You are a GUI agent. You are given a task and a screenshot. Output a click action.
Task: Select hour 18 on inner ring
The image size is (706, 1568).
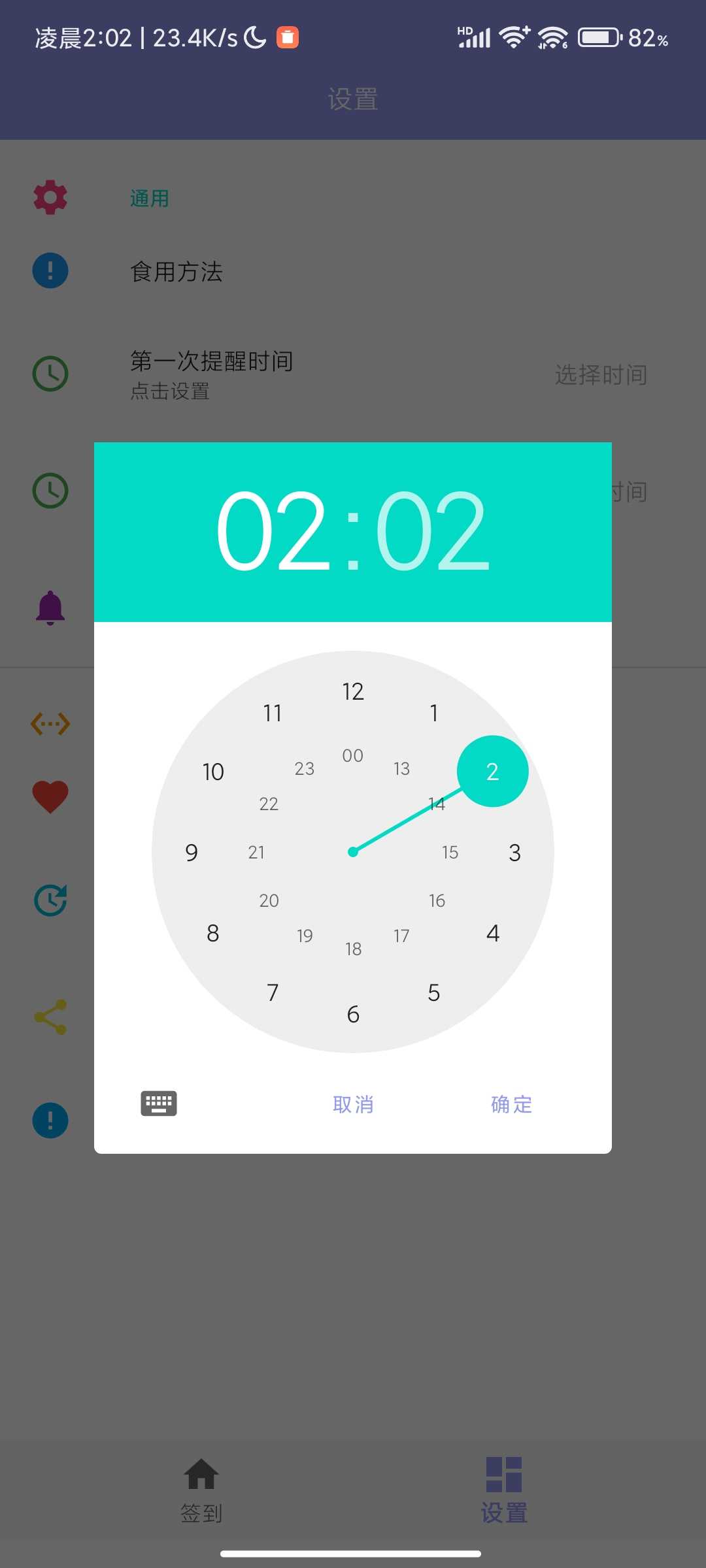[353, 949]
